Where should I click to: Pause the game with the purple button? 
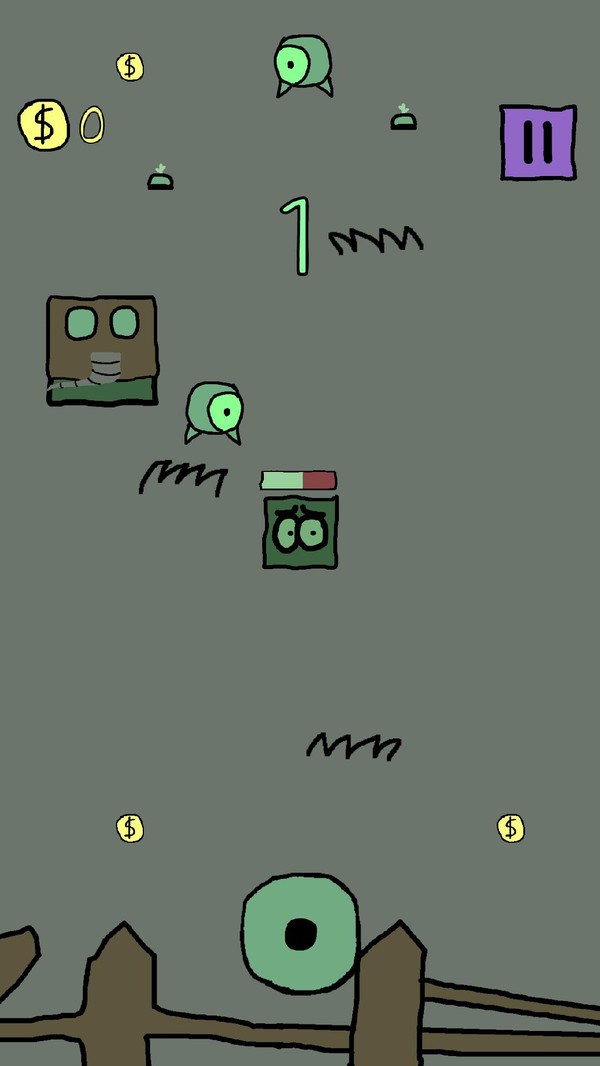click(x=538, y=142)
